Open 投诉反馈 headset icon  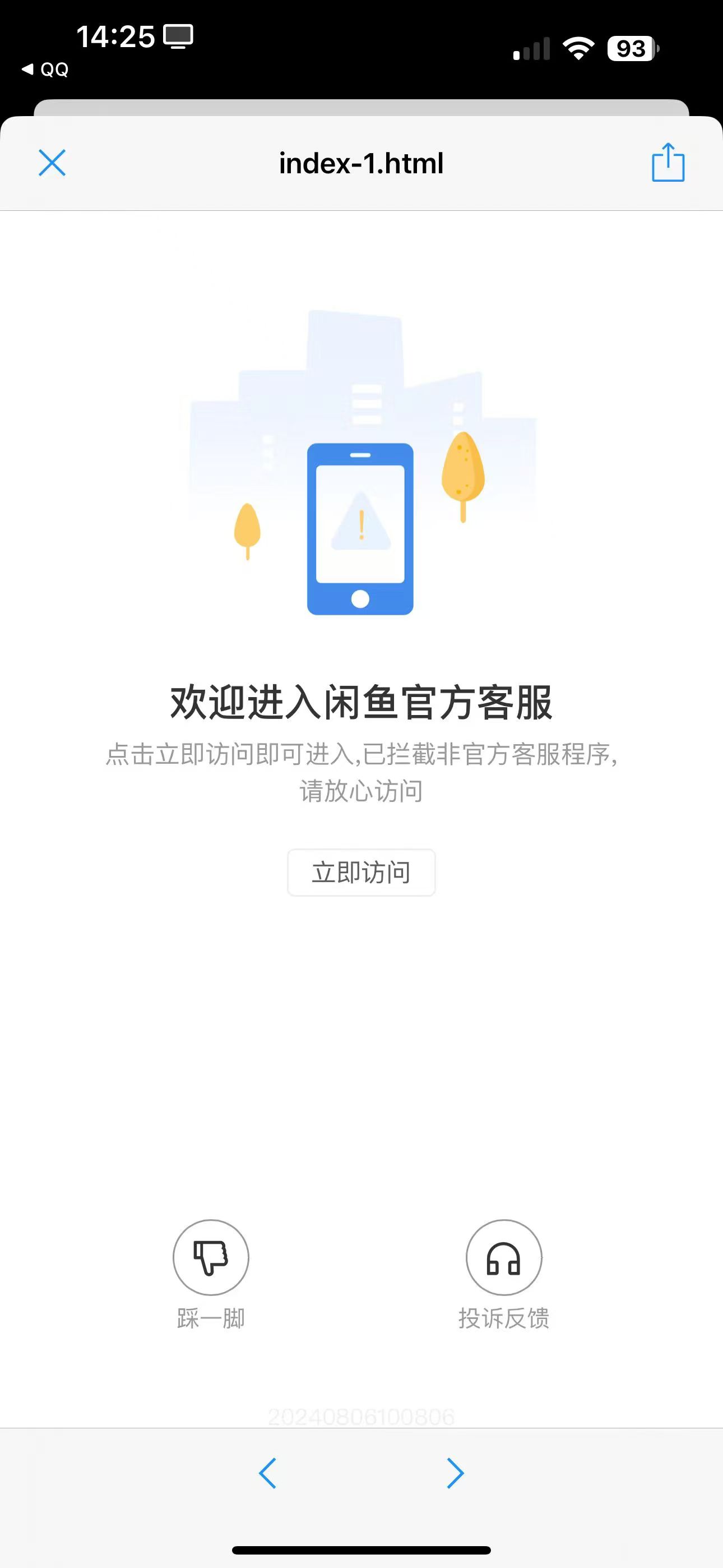tap(504, 1257)
